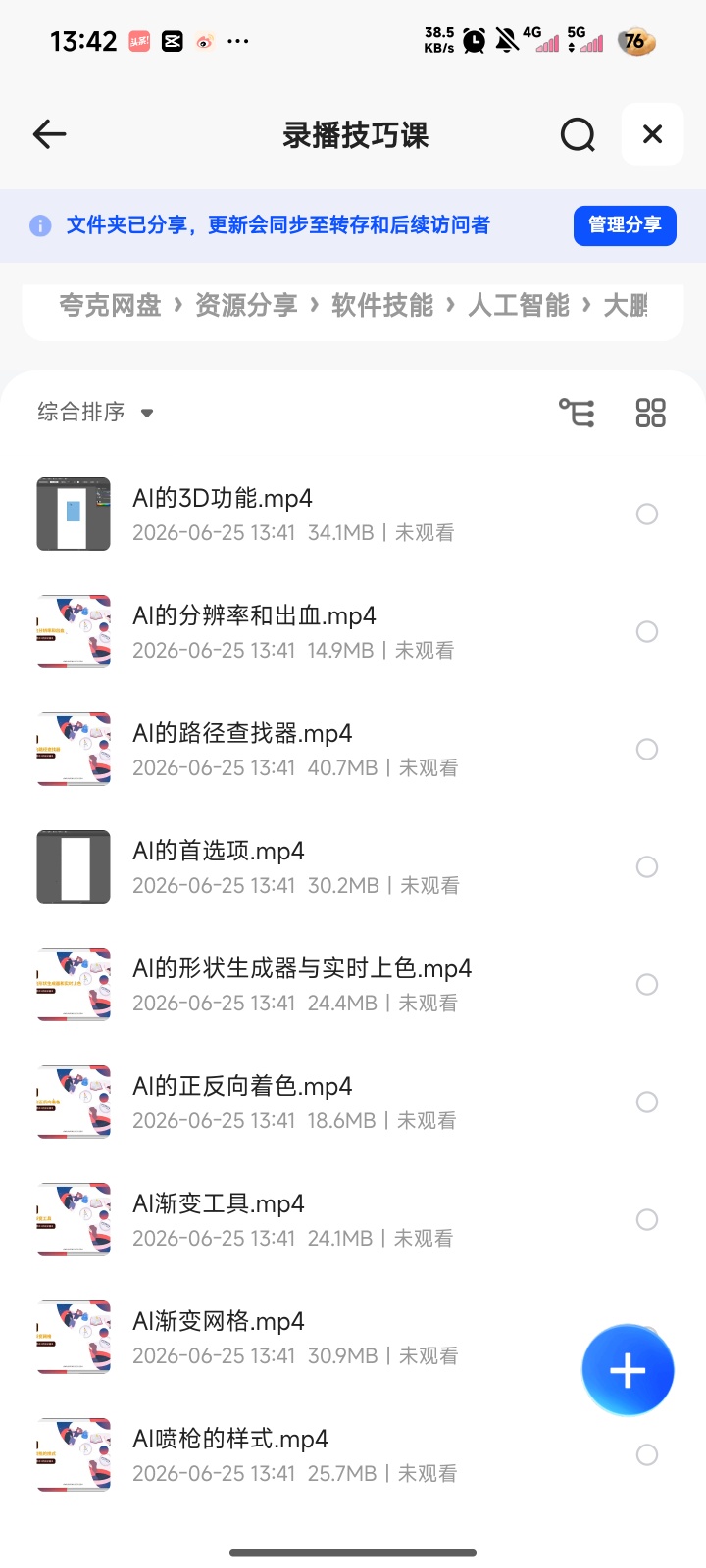Select the circle for AI的分辨率和出血.mp4
Image resolution: width=706 pixels, height=1568 pixels.
click(x=647, y=631)
